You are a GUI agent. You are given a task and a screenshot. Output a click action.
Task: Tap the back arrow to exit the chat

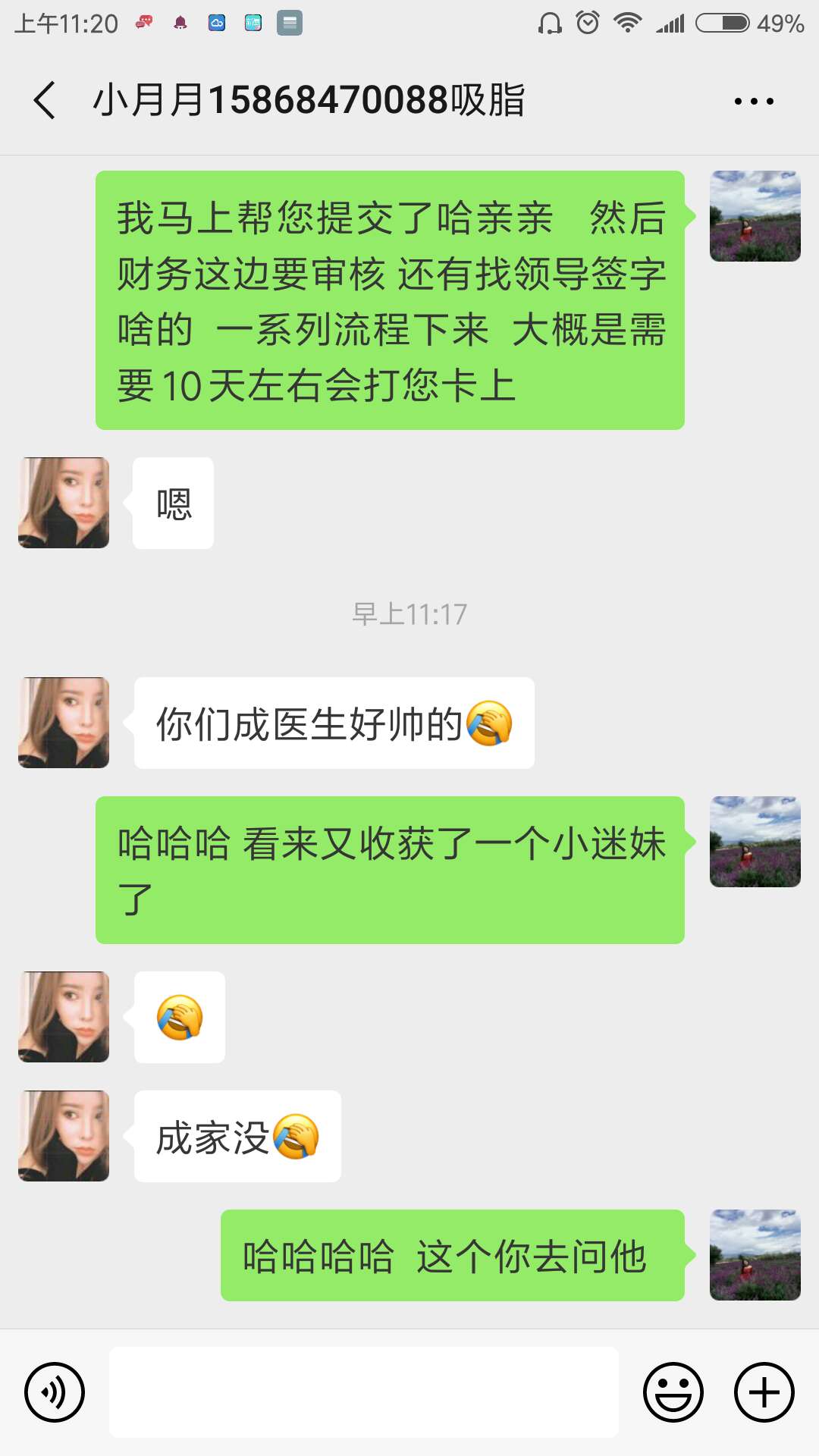tap(43, 101)
